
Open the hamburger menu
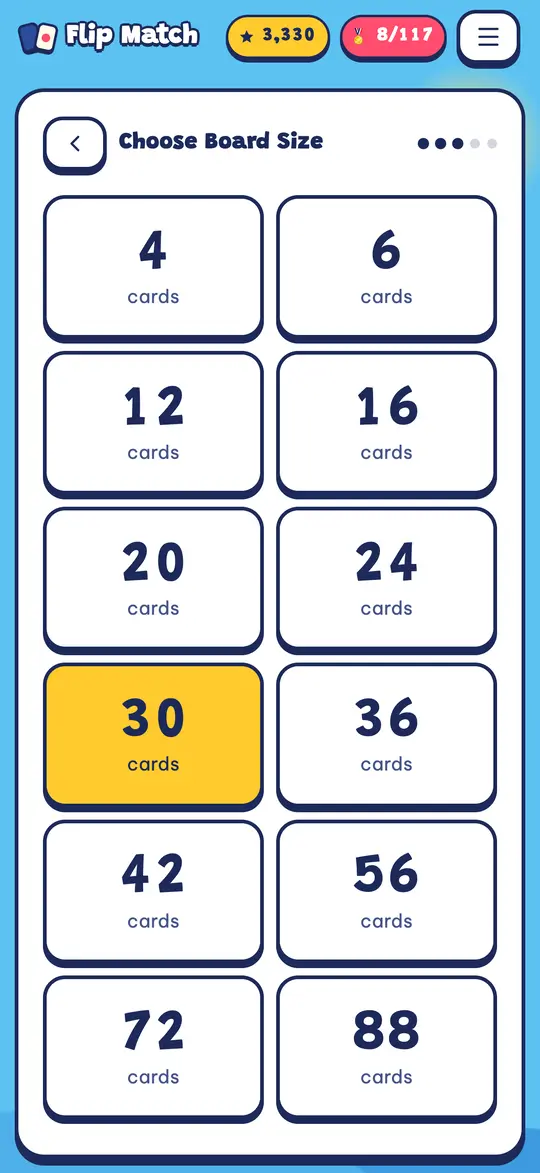coord(488,37)
